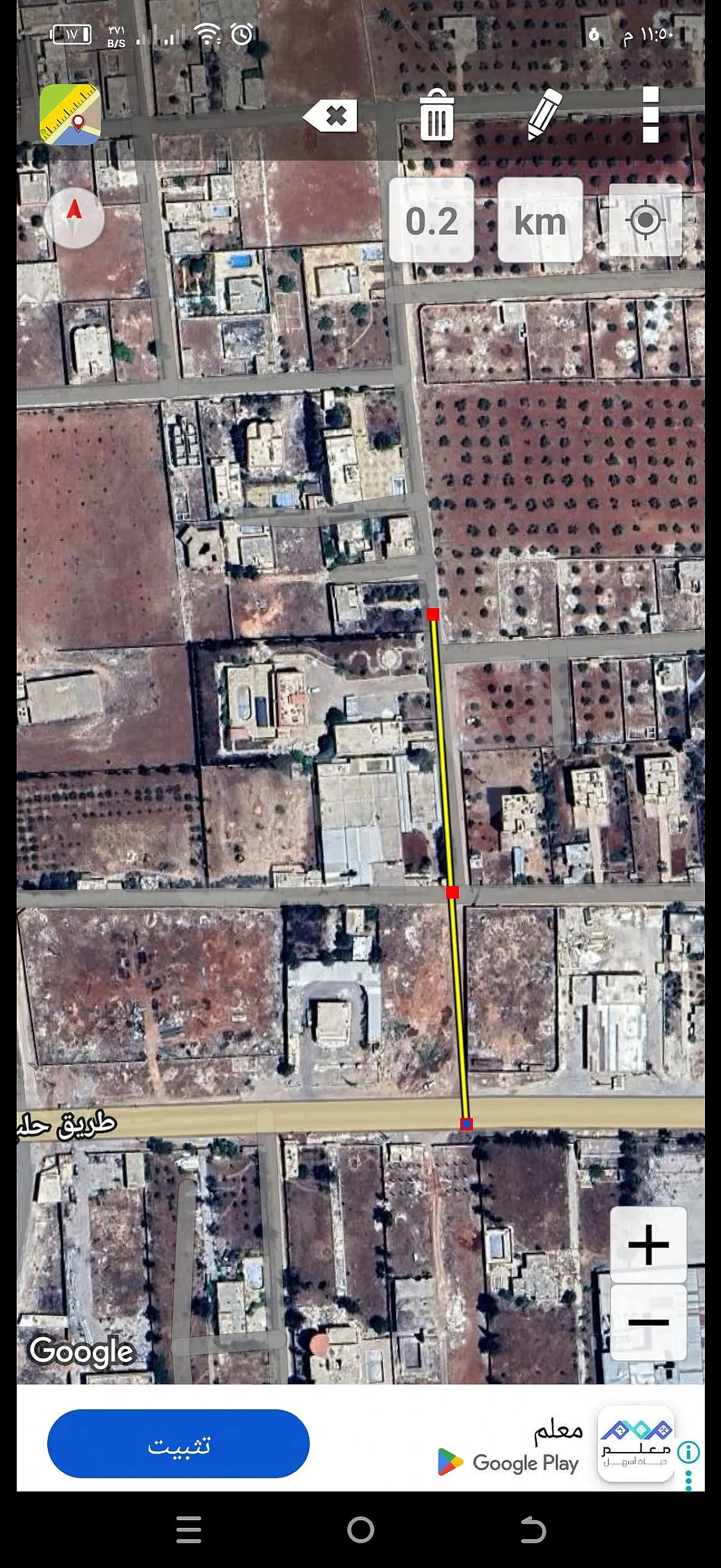Tap the trash can to clear measurement
The height and width of the screenshot is (1568, 721).
[x=436, y=115]
